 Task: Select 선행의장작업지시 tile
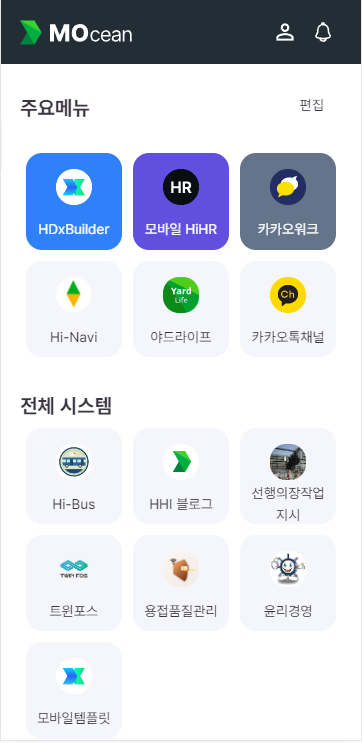[288, 476]
